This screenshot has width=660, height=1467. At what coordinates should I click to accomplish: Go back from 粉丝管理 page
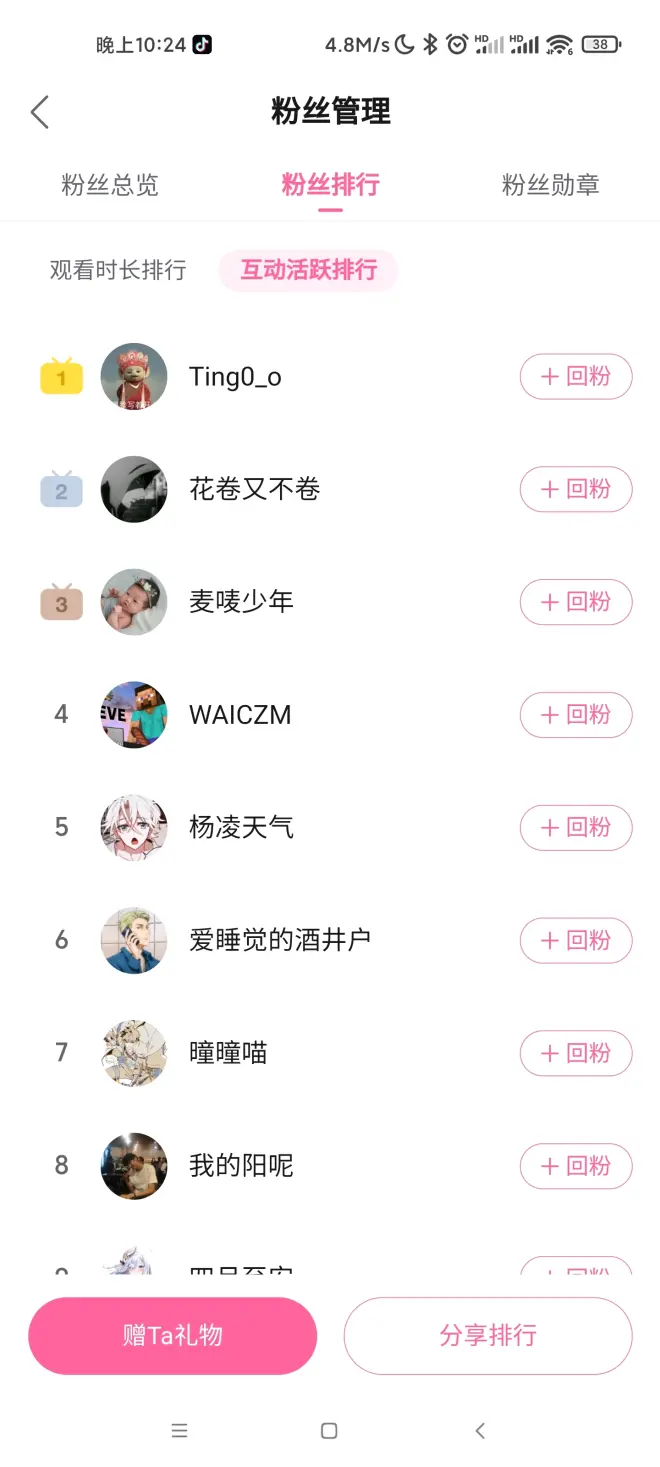tap(40, 112)
